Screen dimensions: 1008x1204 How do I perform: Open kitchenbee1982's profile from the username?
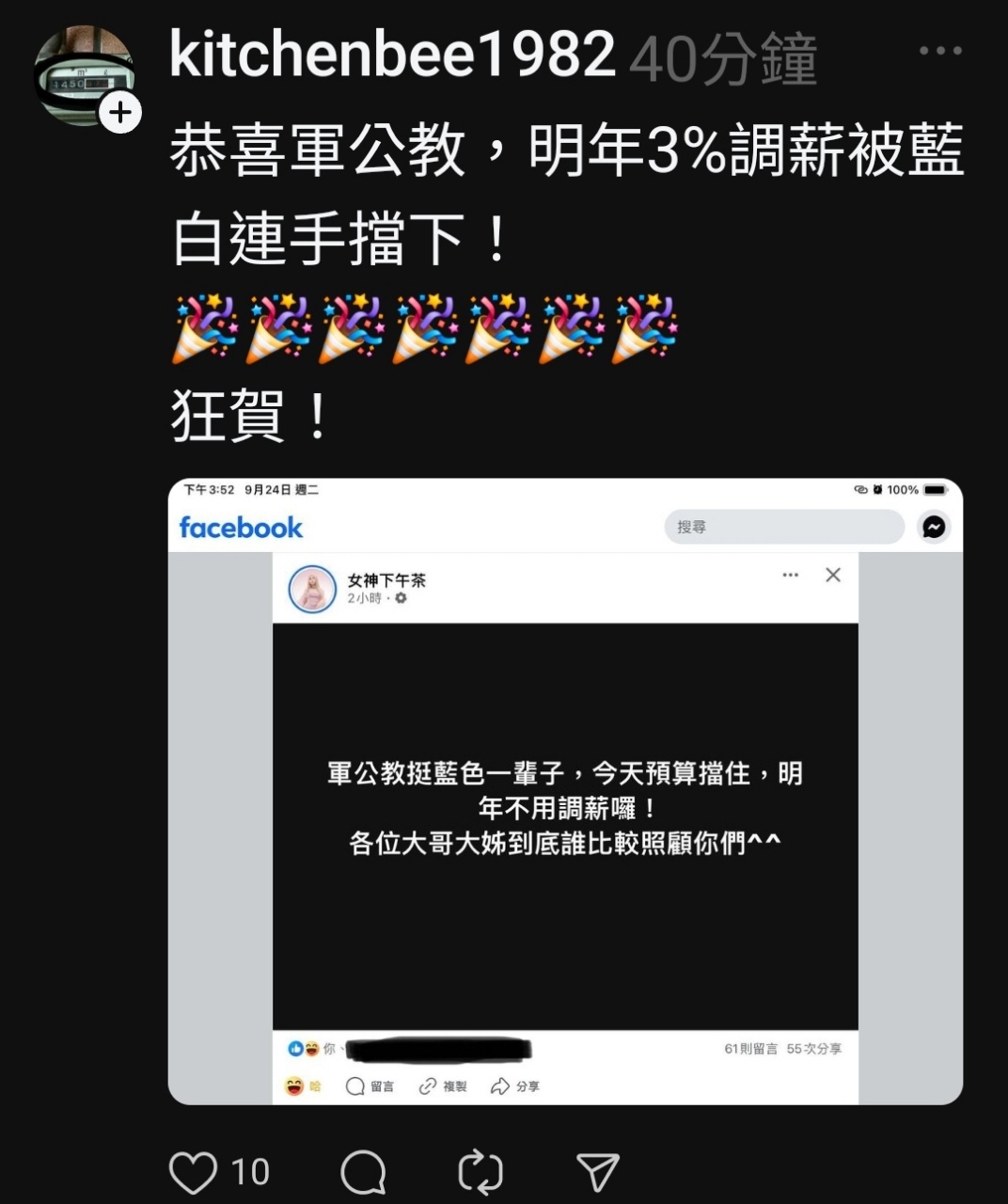coord(392,55)
